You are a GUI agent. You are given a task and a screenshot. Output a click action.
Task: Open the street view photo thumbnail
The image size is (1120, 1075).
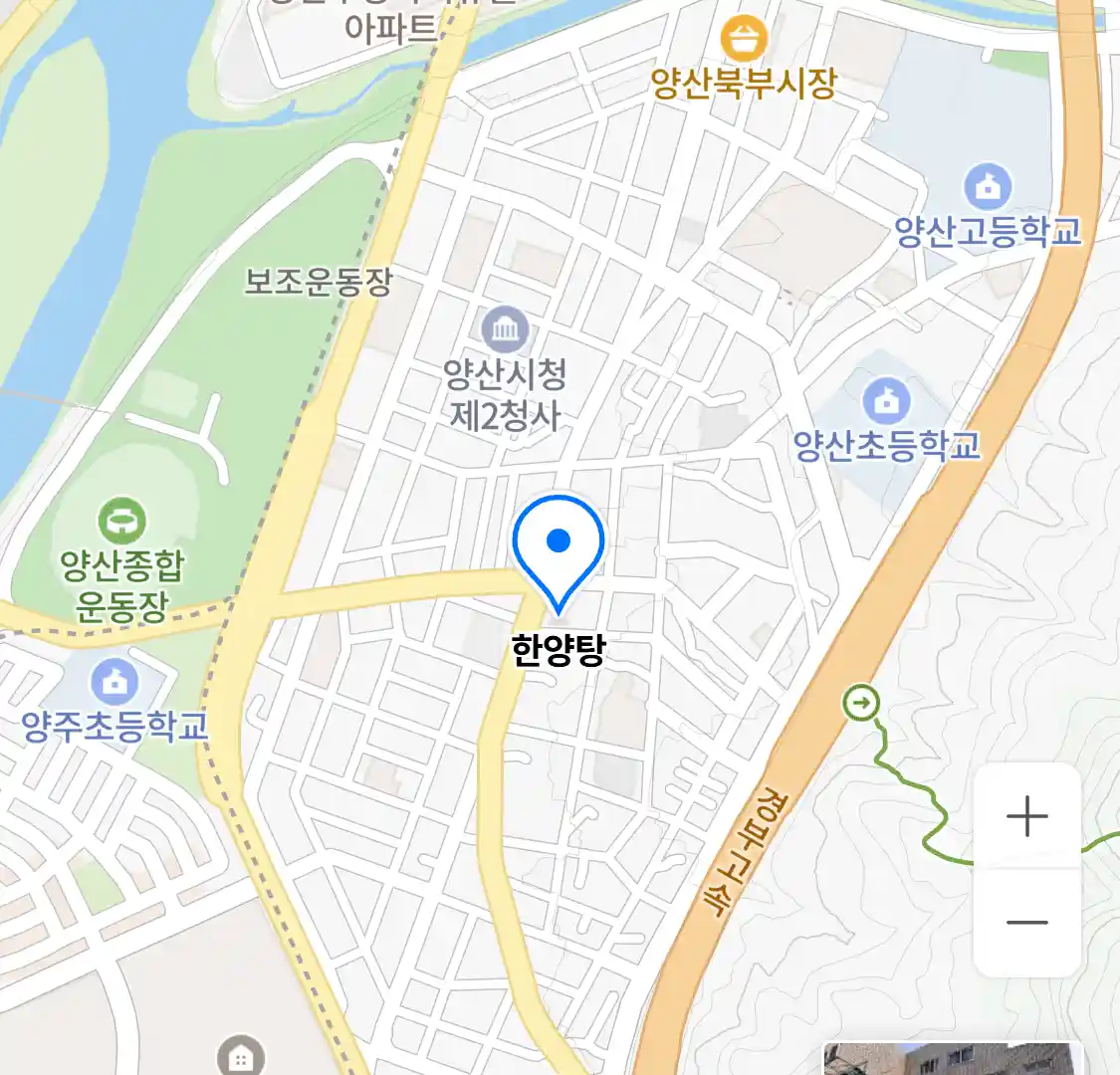pyautogui.click(x=951, y=1059)
